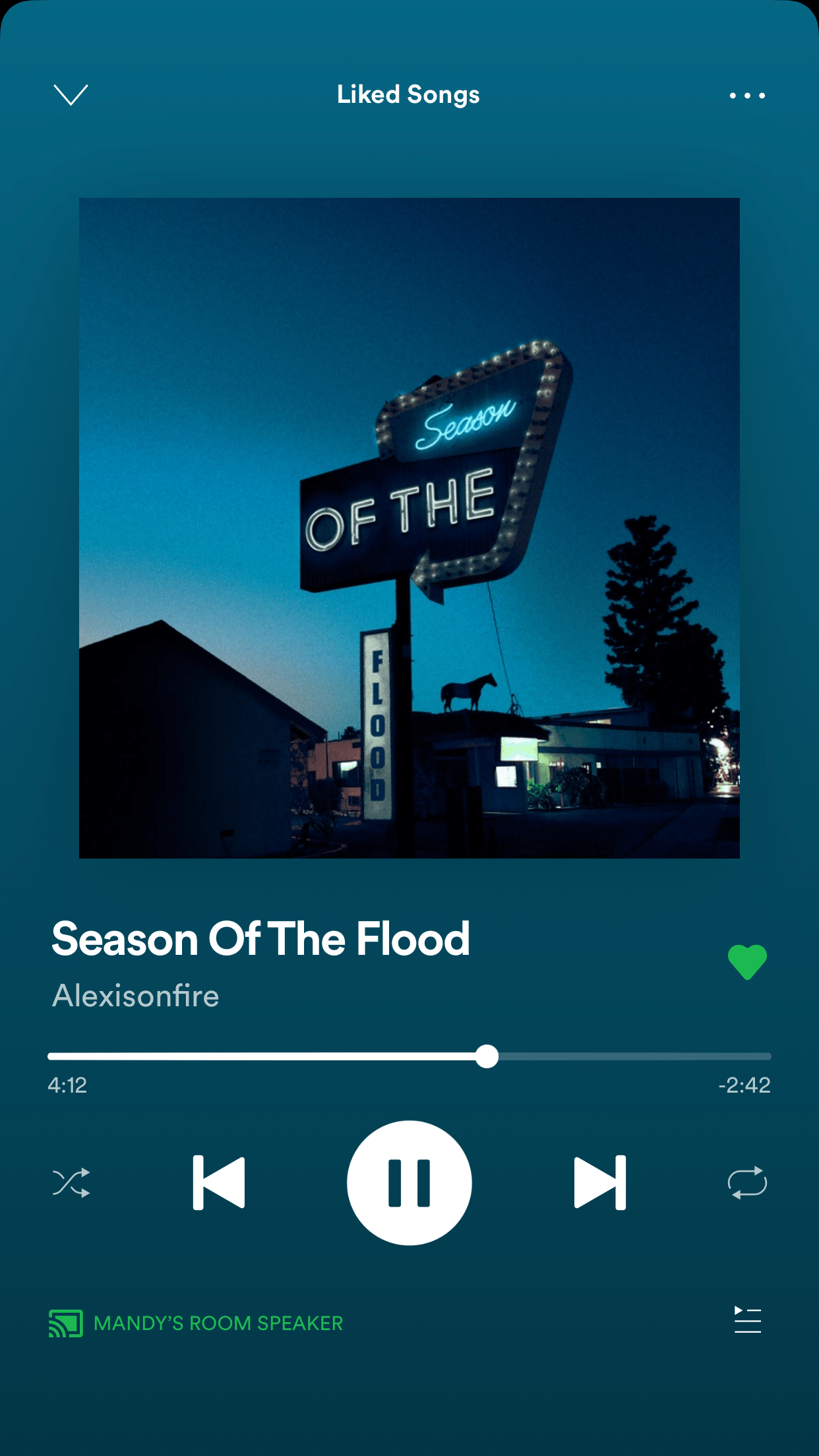Image resolution: width=819 pixels, height=1456 pixels.
Task: Unlike Season Of The Flood
Action: pos(747,962)
